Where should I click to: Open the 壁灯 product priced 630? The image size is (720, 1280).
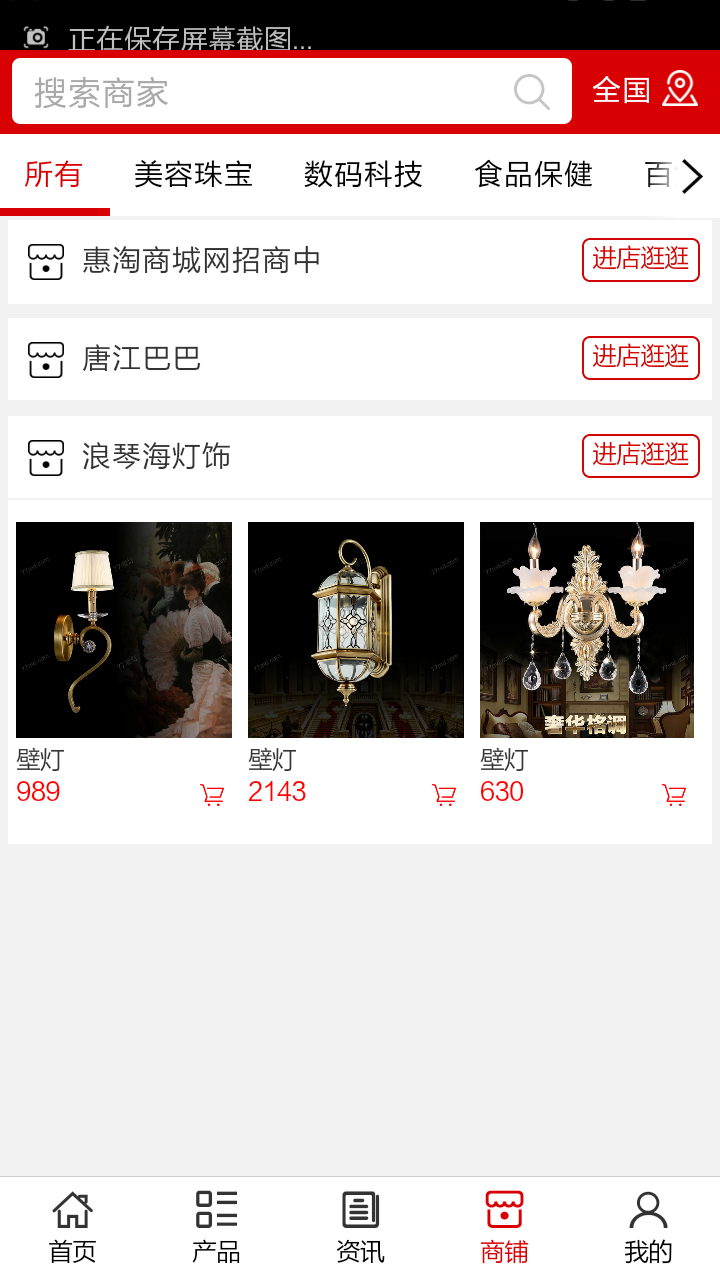[587, 630]
